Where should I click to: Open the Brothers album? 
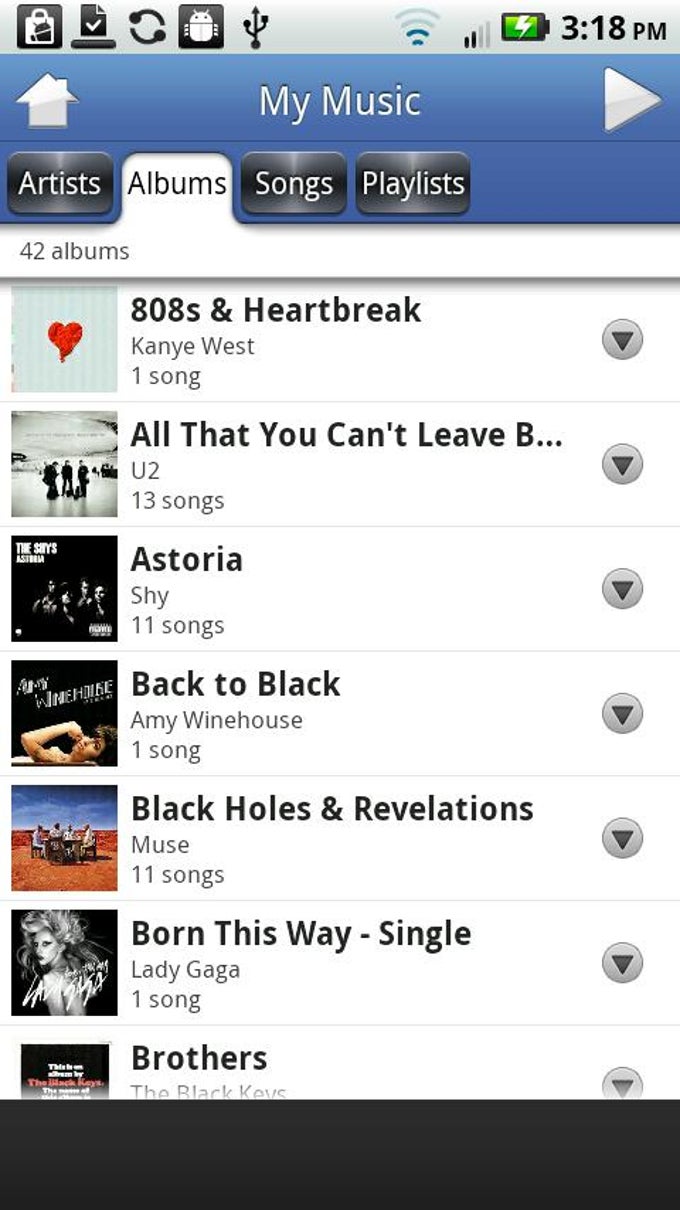click(x=300, y=1065)
